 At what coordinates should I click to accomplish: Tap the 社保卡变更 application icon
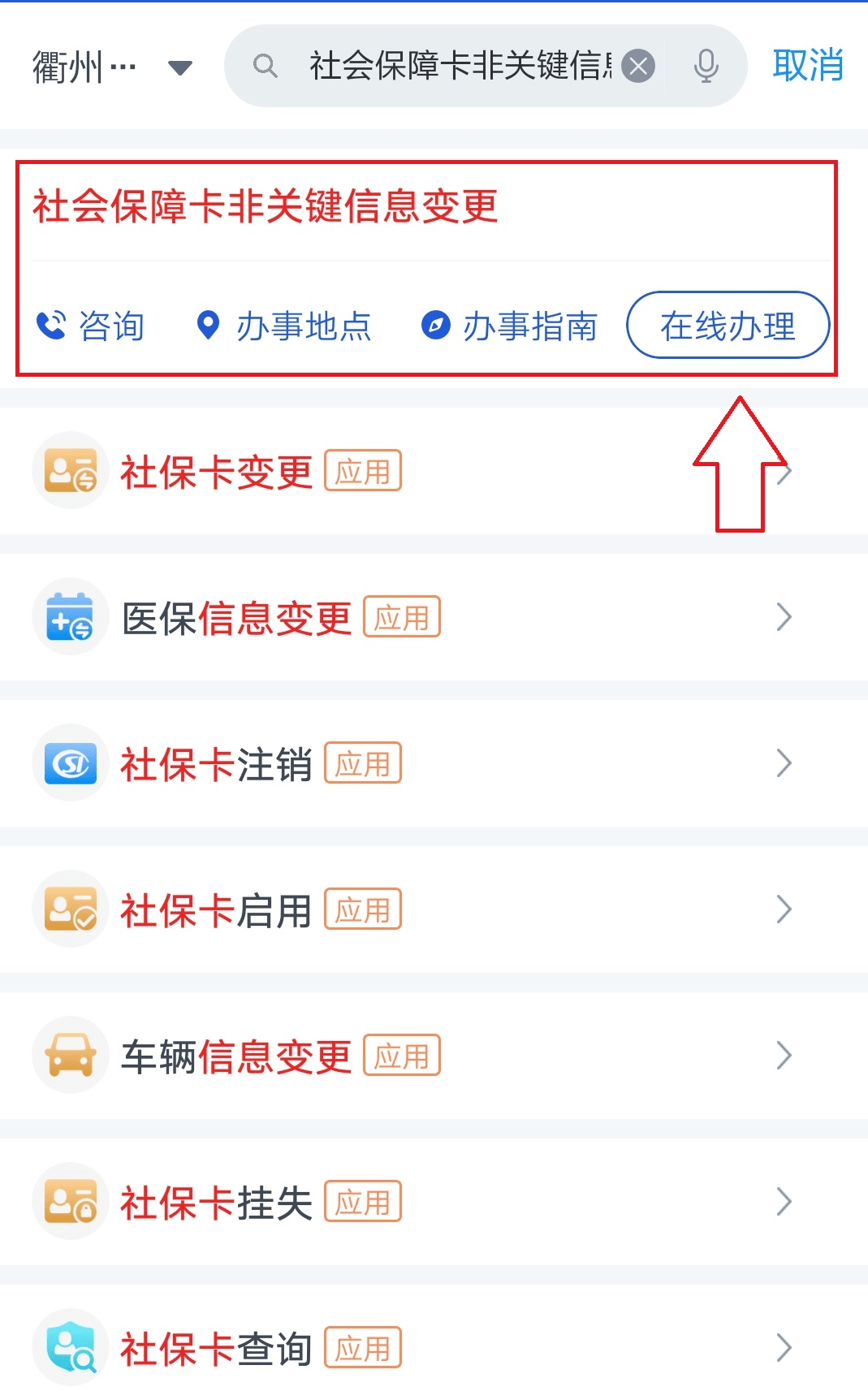tap(71, 470)
